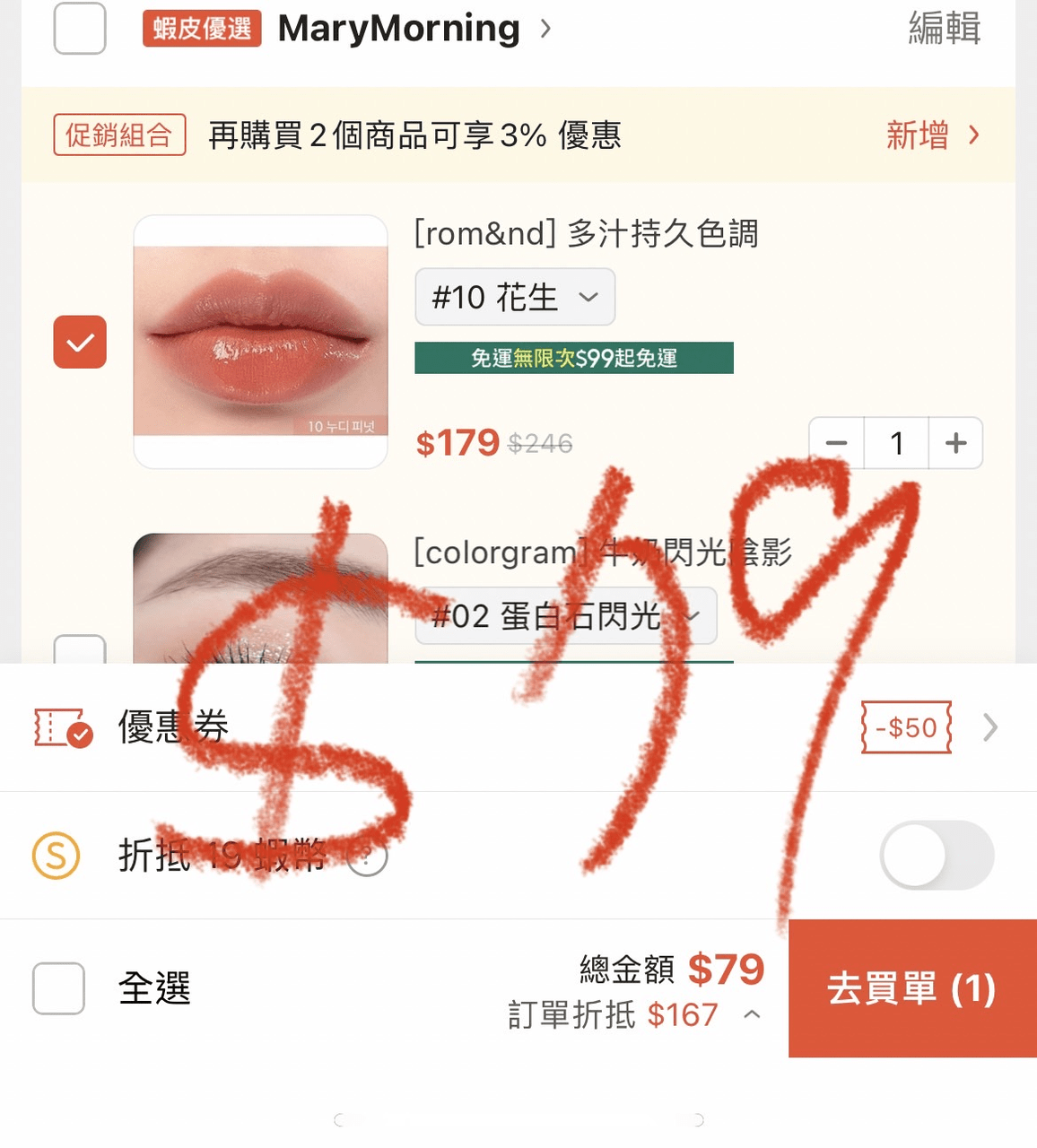The width and height of the screenshot is (1037, 1148).
Task: Click the yellow Shopee coin icon
Action: point(56,856)
